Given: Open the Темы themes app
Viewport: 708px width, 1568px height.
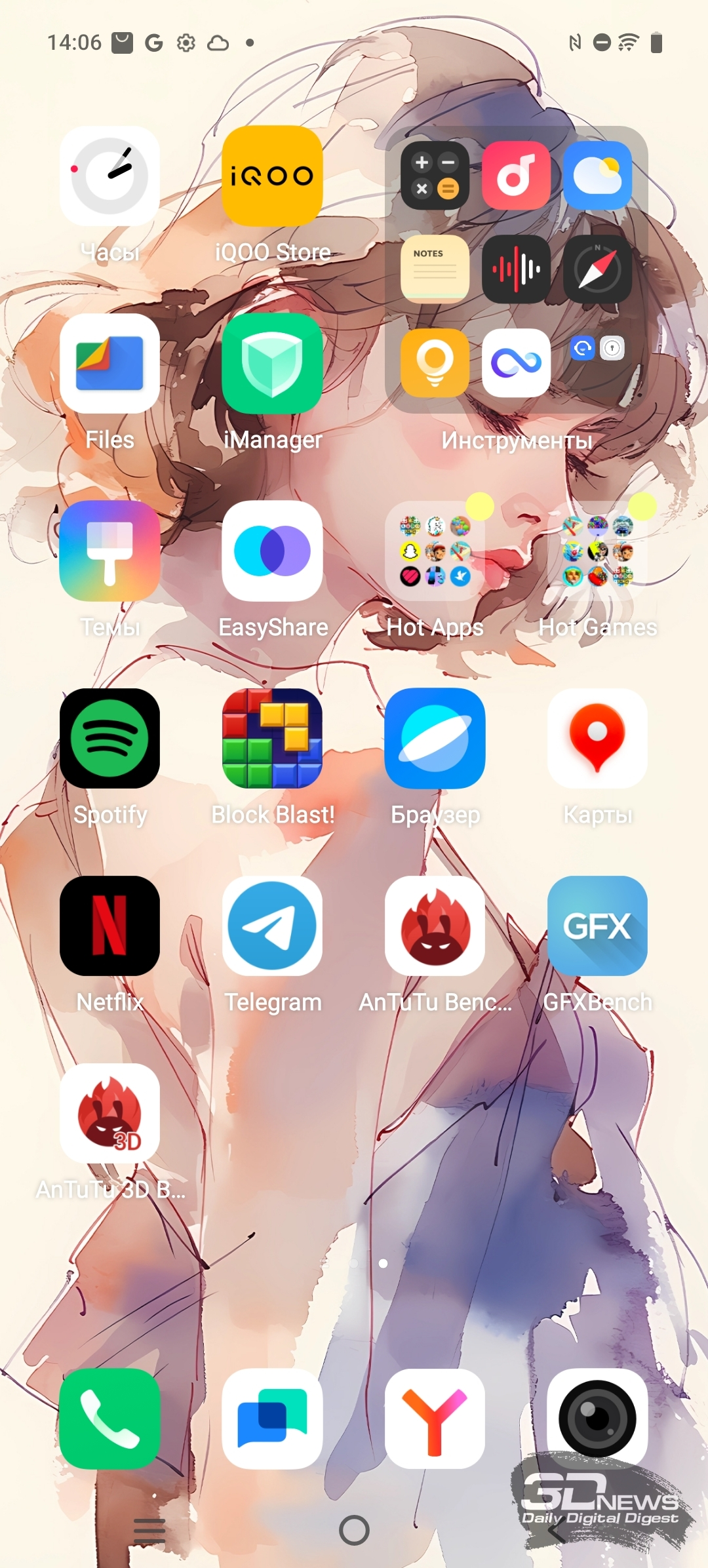Looking at the screenshot, I should click(x=109, y=551).
